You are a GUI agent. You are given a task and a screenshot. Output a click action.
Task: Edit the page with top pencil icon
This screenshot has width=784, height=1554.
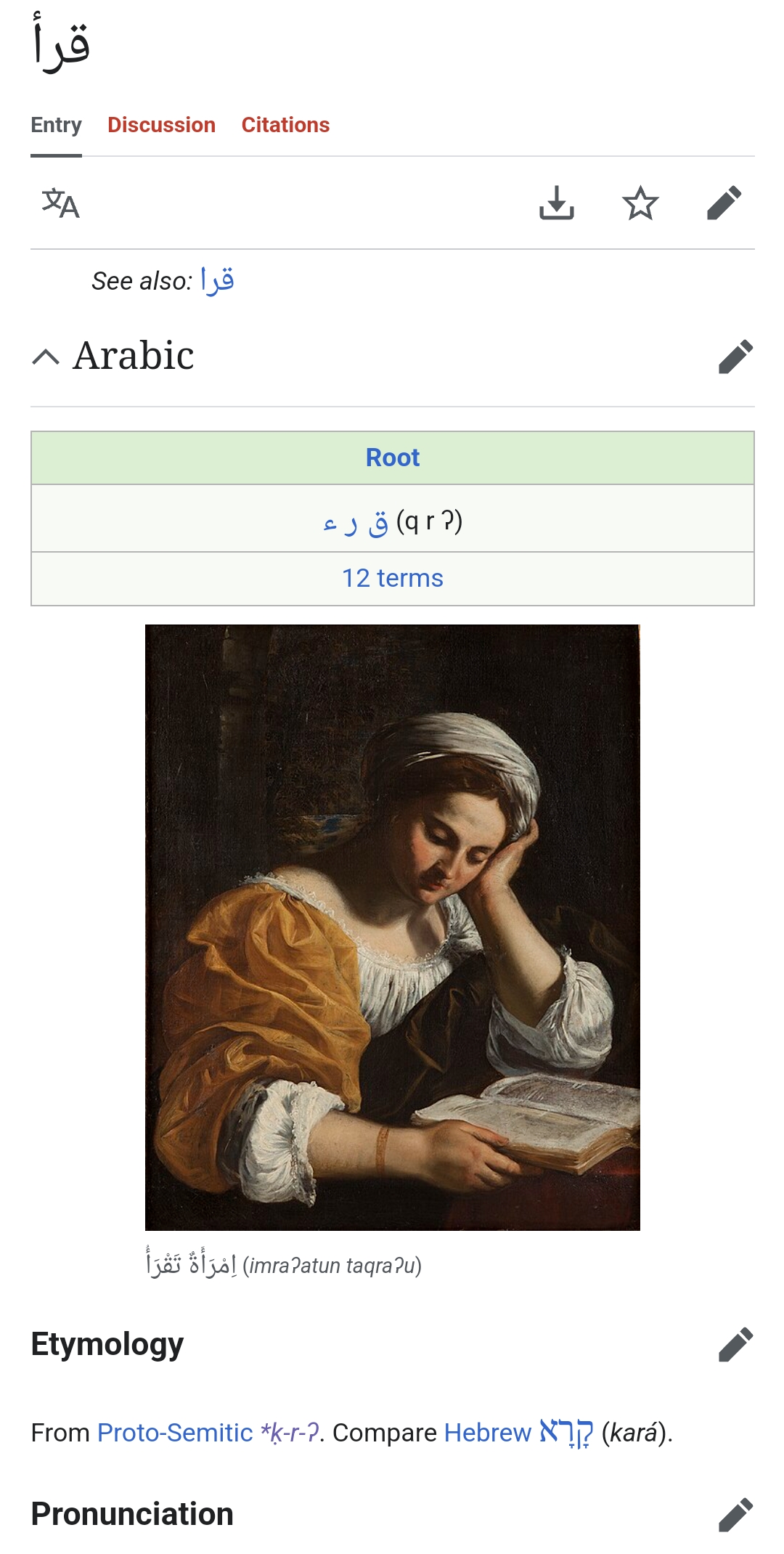[x=724, y=203]
